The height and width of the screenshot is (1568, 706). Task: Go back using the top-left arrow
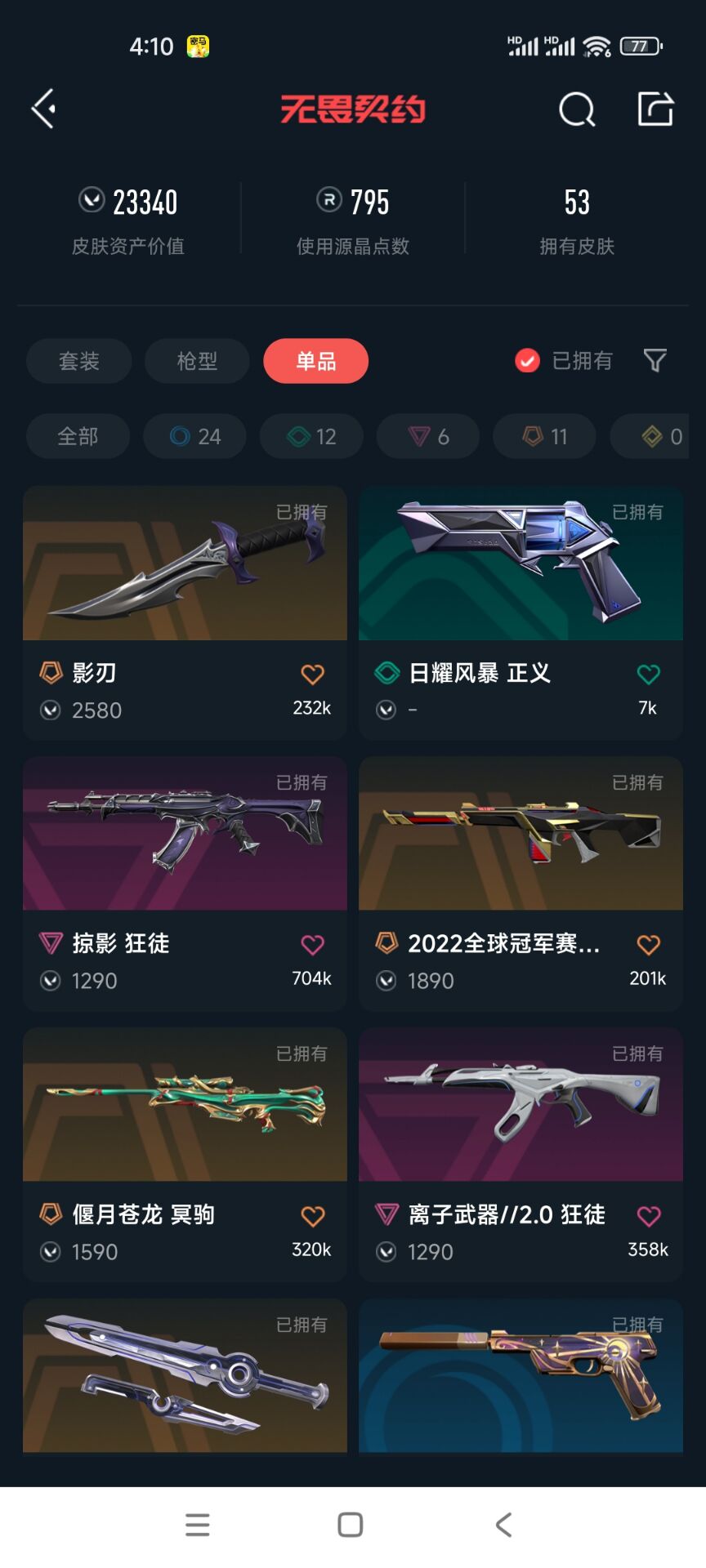[x=43, y=109]
